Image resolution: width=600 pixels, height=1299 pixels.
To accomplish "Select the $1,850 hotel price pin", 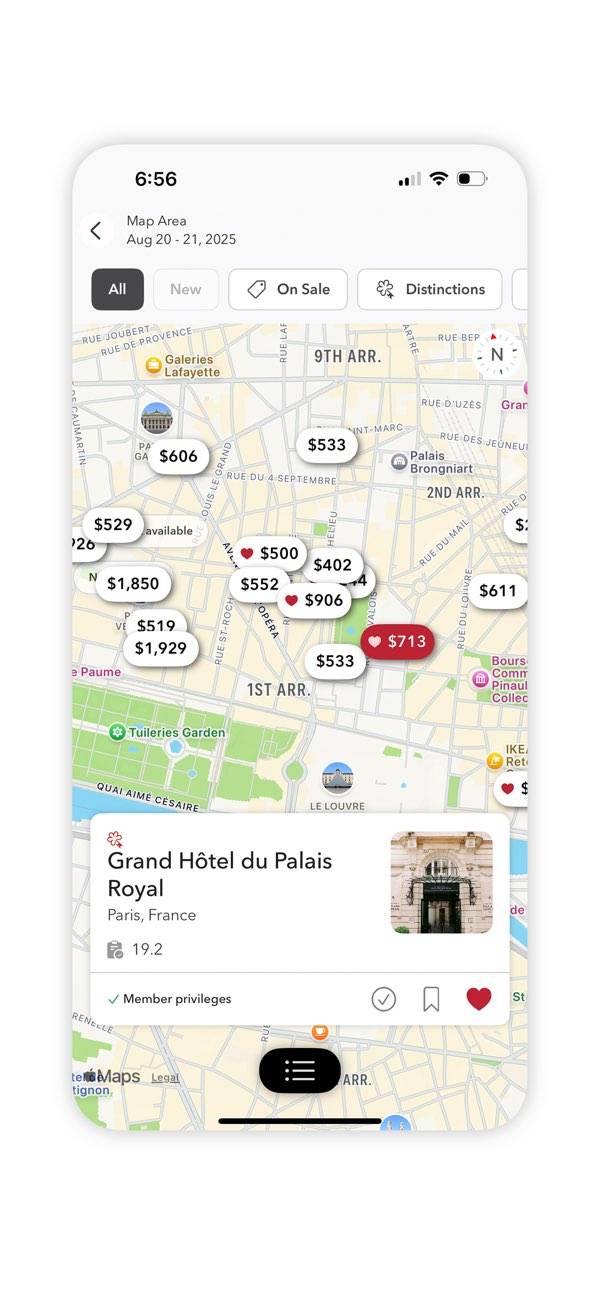I will coord(133,583).
